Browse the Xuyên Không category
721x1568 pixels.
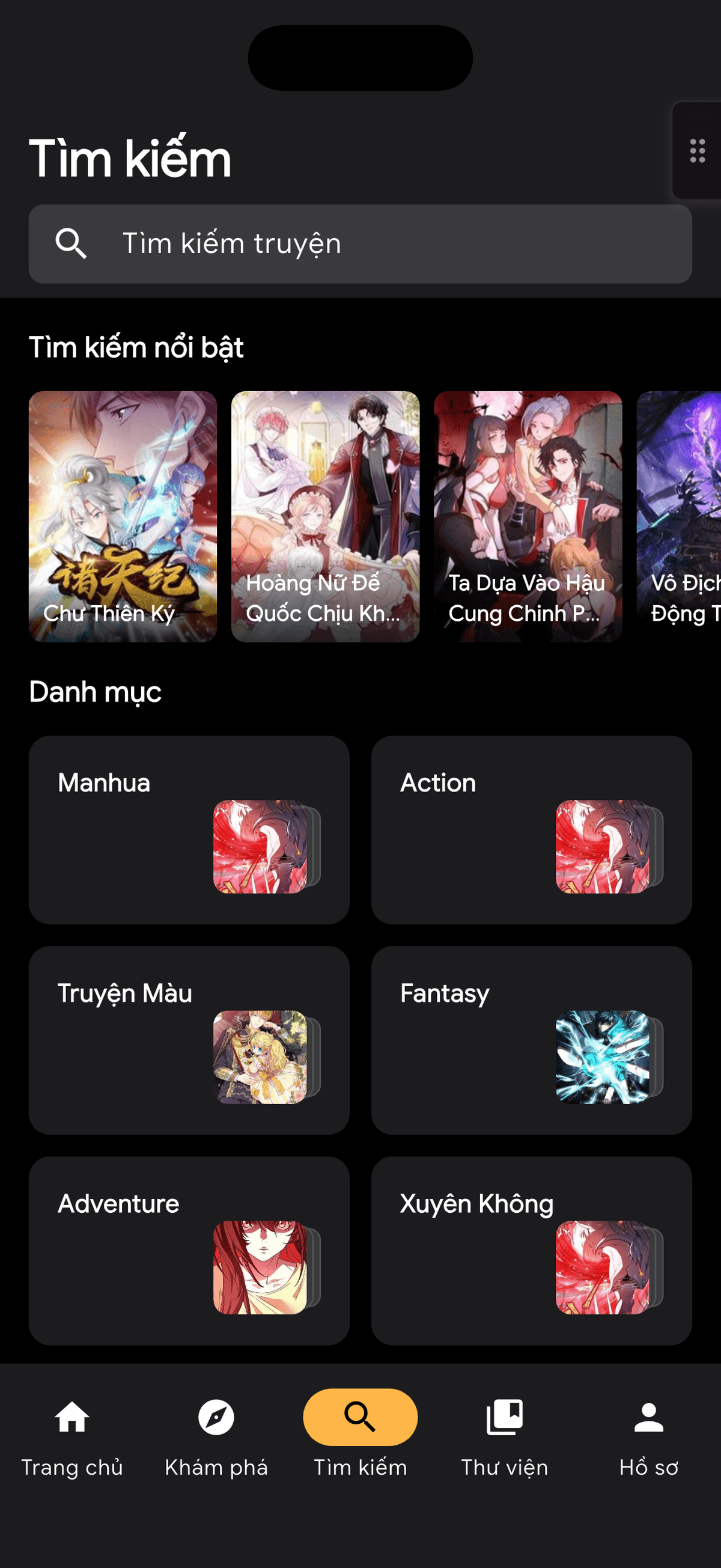point(531,1250)
